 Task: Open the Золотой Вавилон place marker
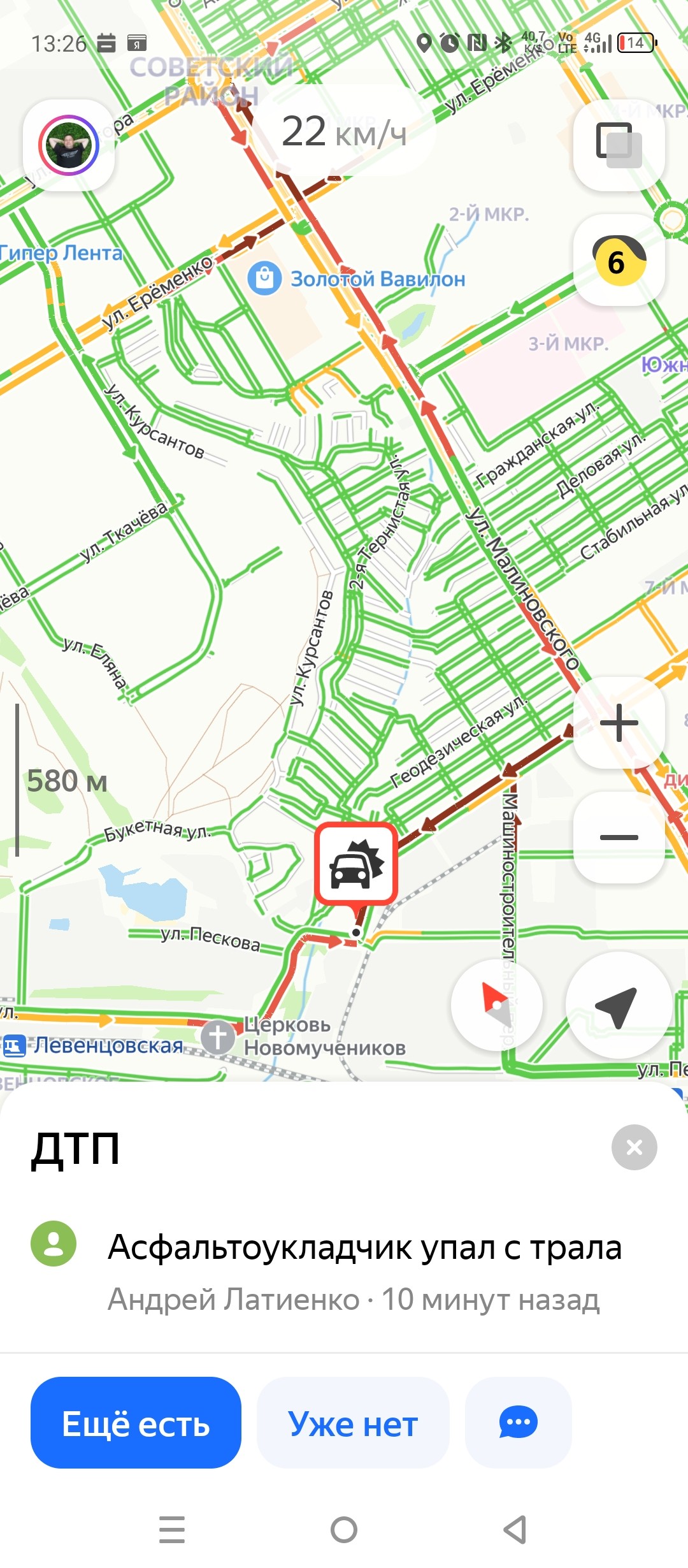[264, 279]
